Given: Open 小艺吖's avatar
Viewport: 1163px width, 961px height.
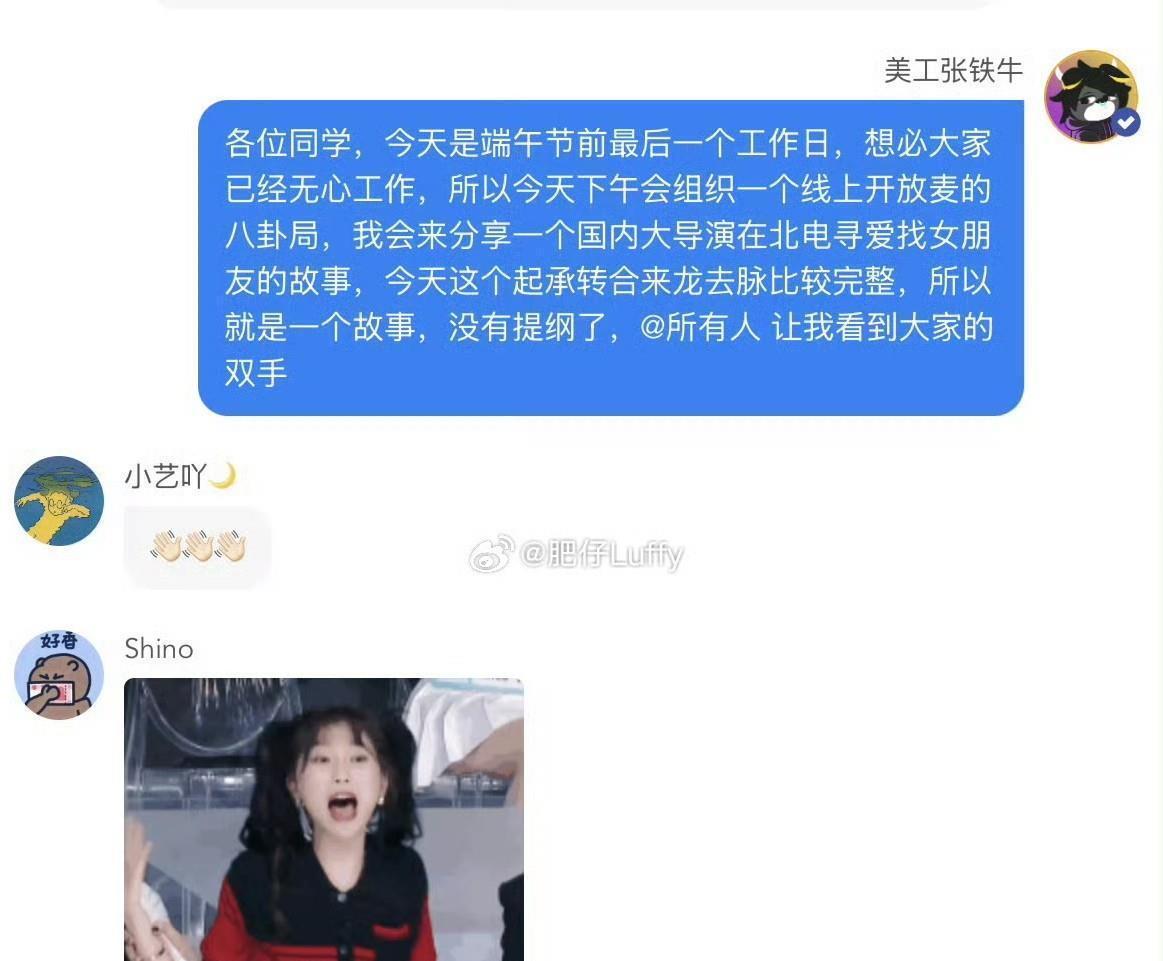Looking at the screenshot, I should (59, 501).
